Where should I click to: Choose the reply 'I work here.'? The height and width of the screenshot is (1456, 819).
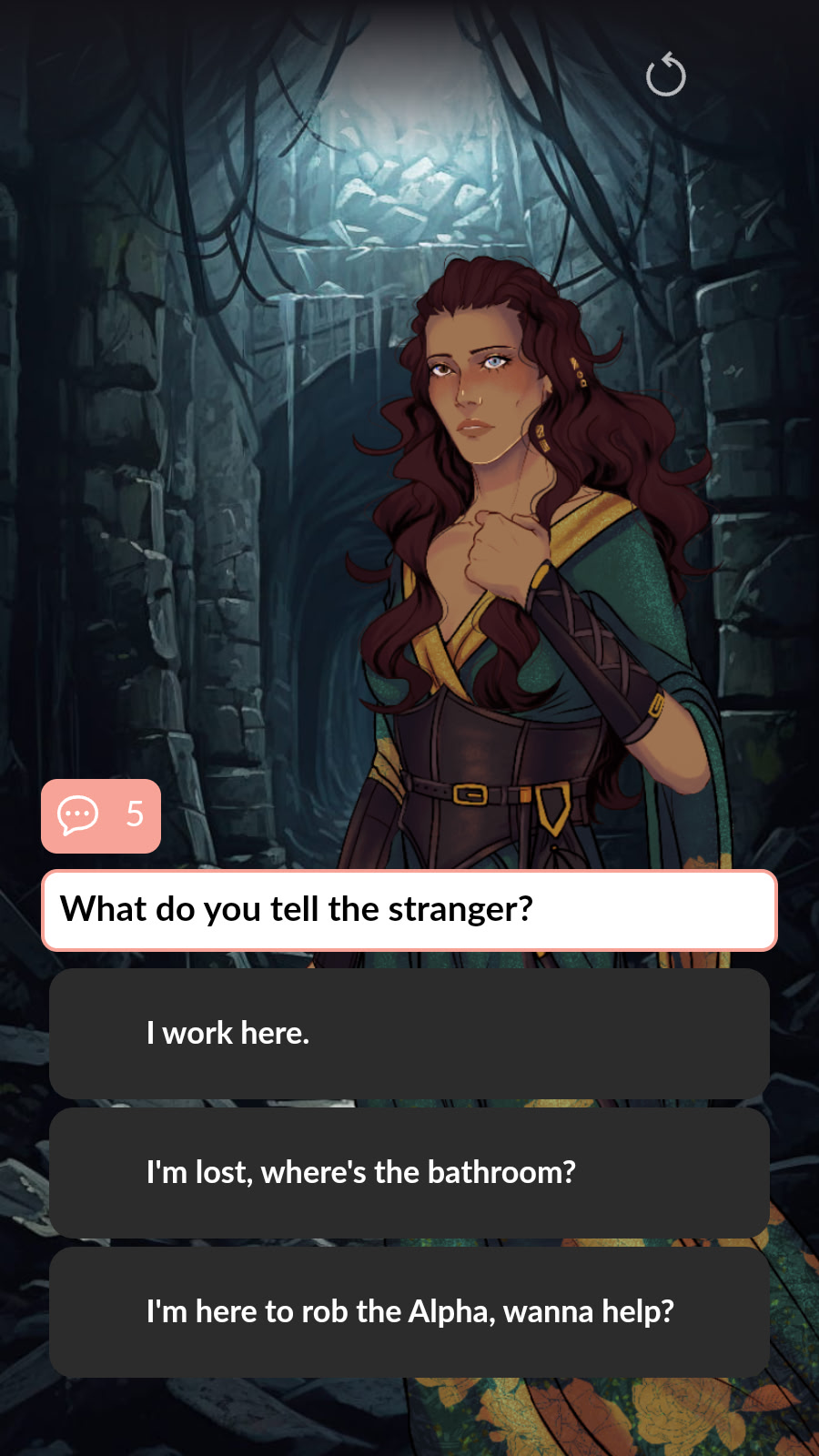click(x=409, y=1034)
